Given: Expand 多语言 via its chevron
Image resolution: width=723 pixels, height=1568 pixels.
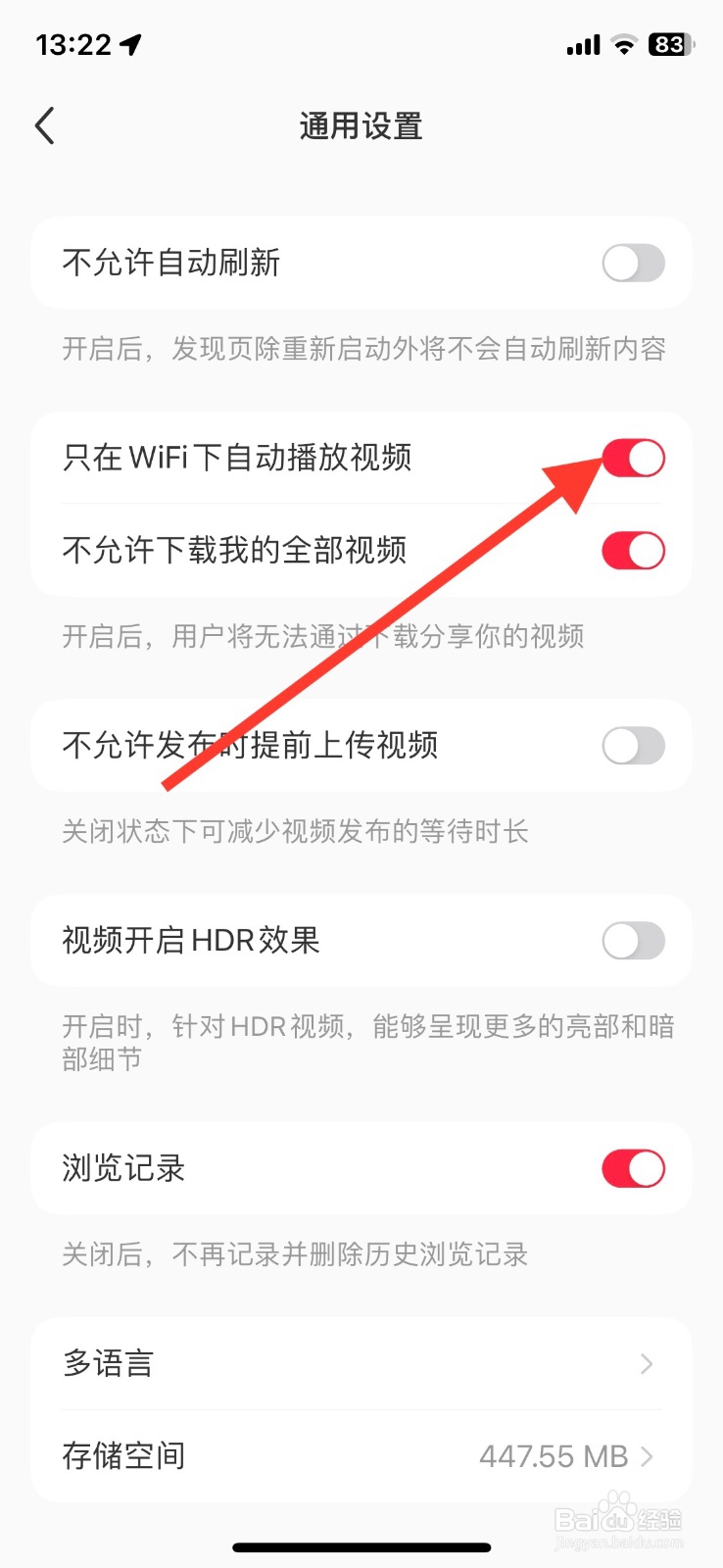Looking at the screenshot, I should click(646, 1362).
